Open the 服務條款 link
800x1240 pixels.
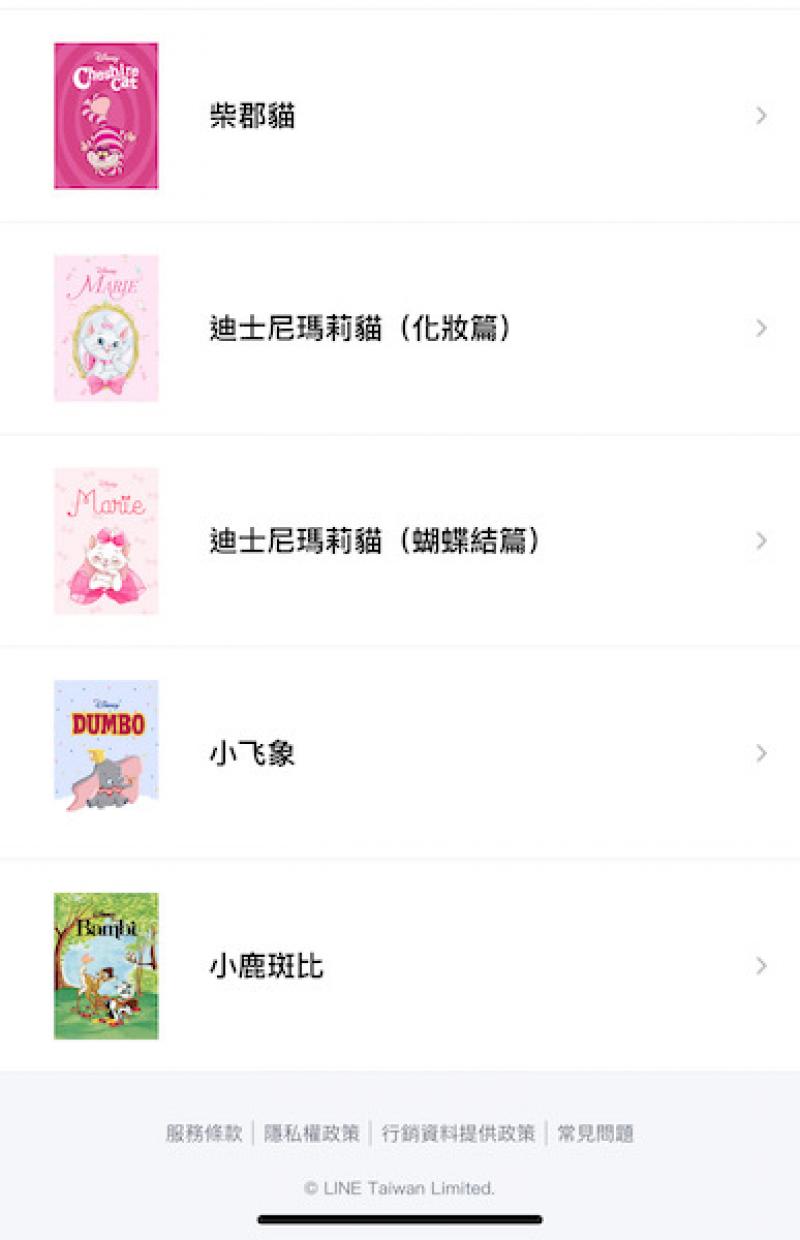204,1133
